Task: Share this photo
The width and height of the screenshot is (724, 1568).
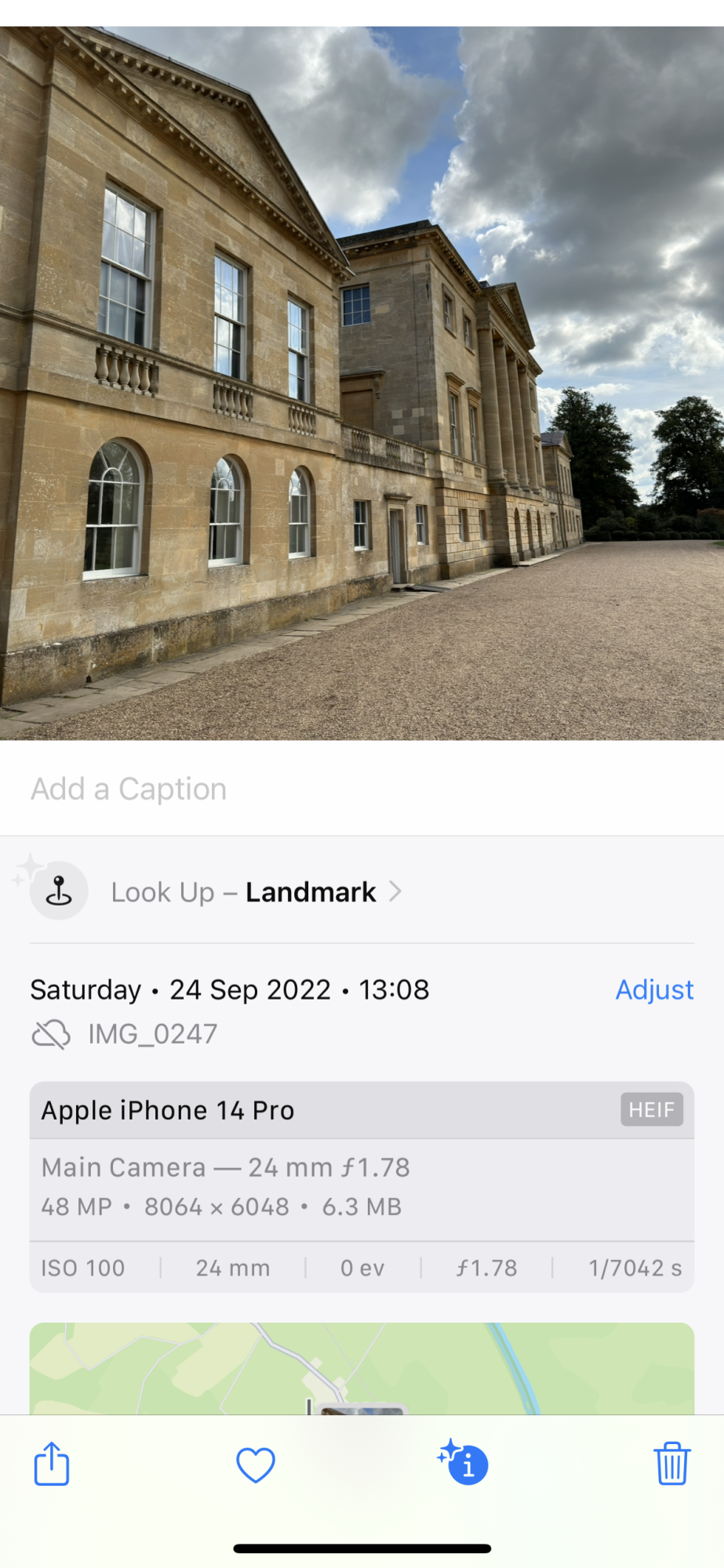Action: pyautogui.click(x=52, y=1464)
